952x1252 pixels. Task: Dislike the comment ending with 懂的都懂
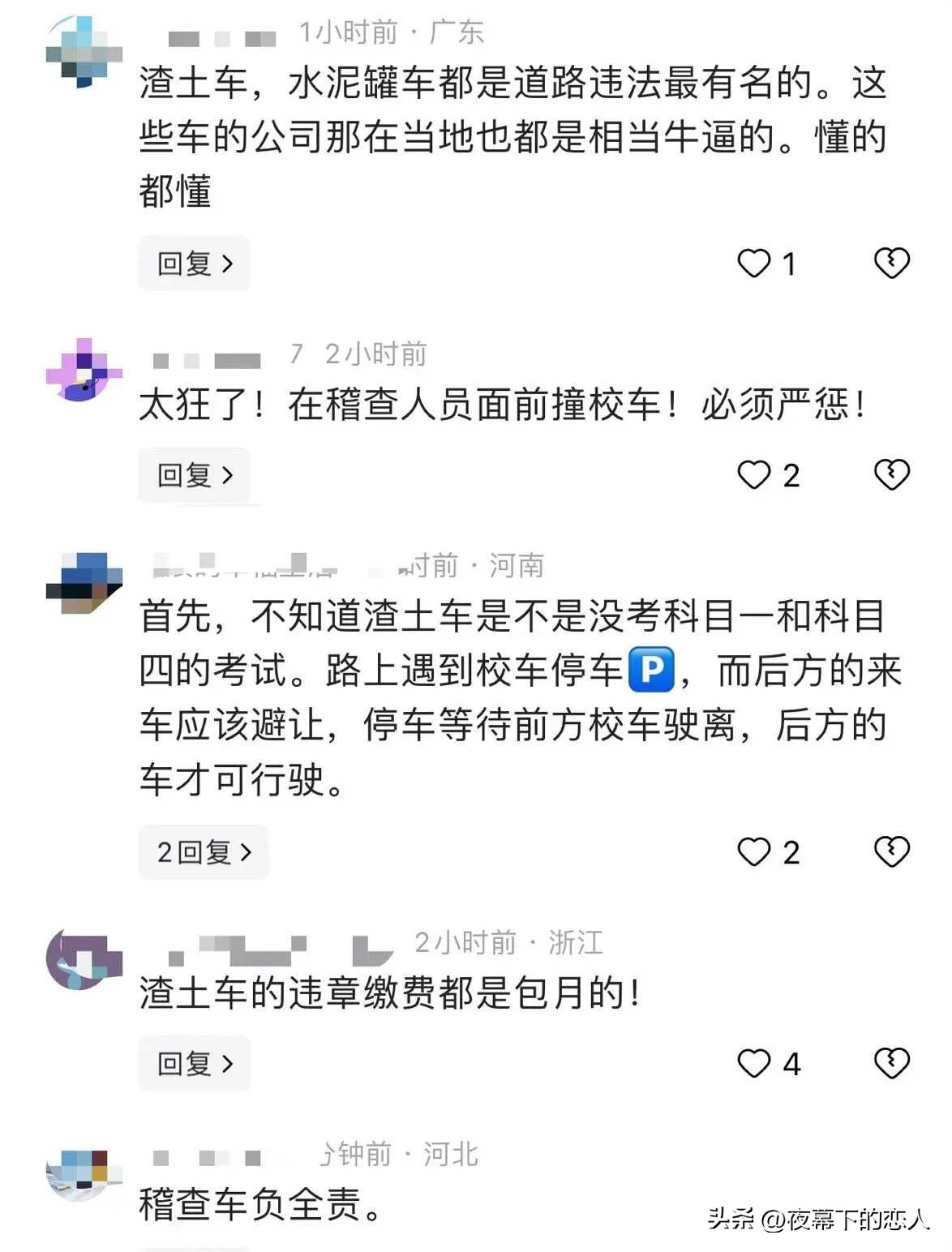coord(891,264)
